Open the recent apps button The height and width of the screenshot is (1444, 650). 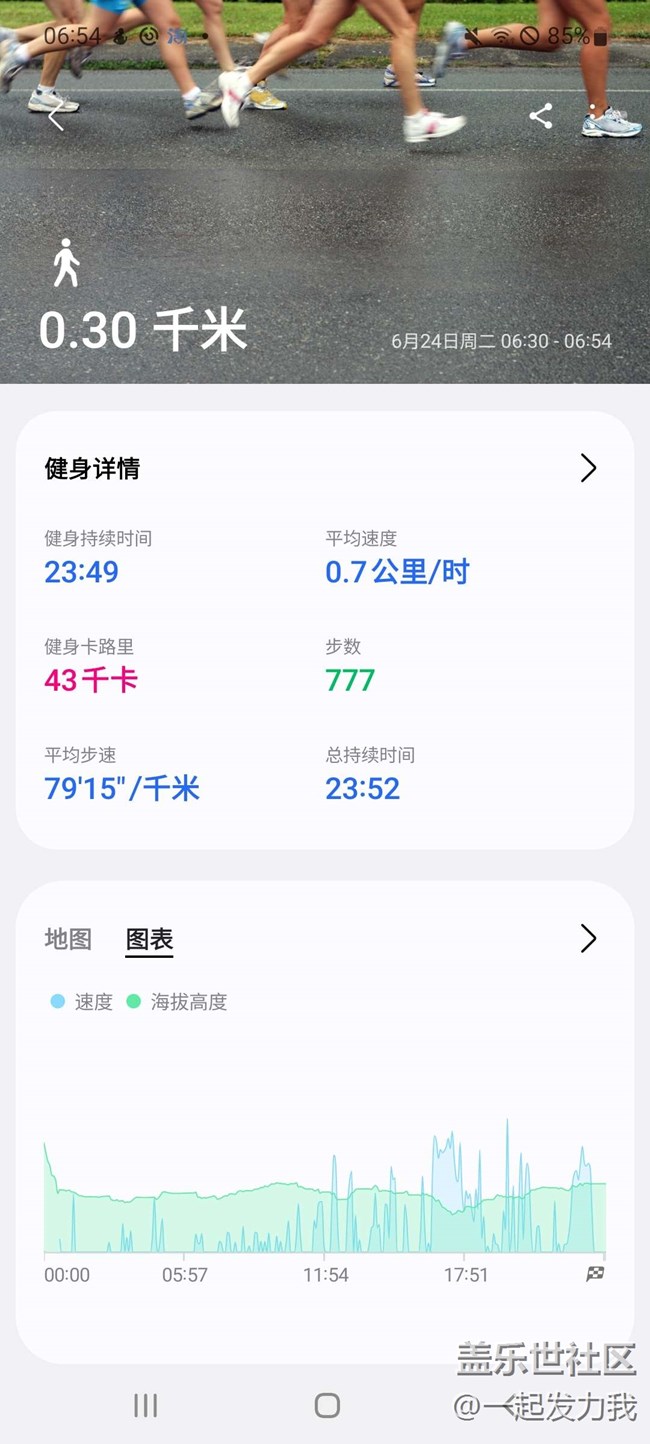pyautogui.click(x=146, y=1405)
